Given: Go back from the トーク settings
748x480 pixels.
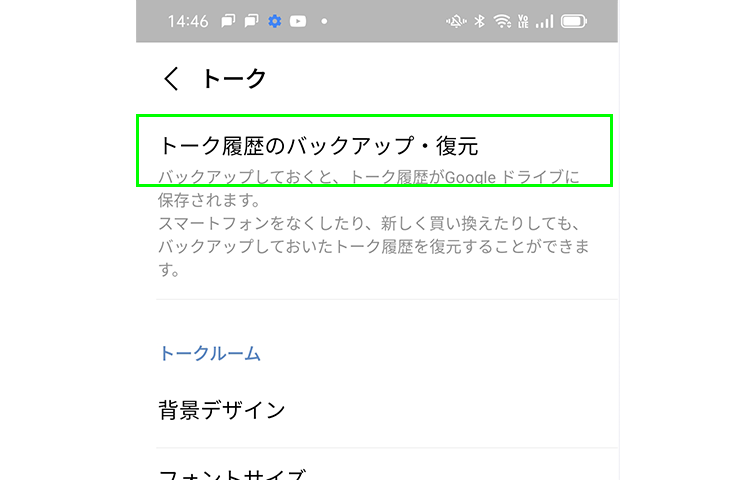Looking at the screenshot, I should point(172,80).
